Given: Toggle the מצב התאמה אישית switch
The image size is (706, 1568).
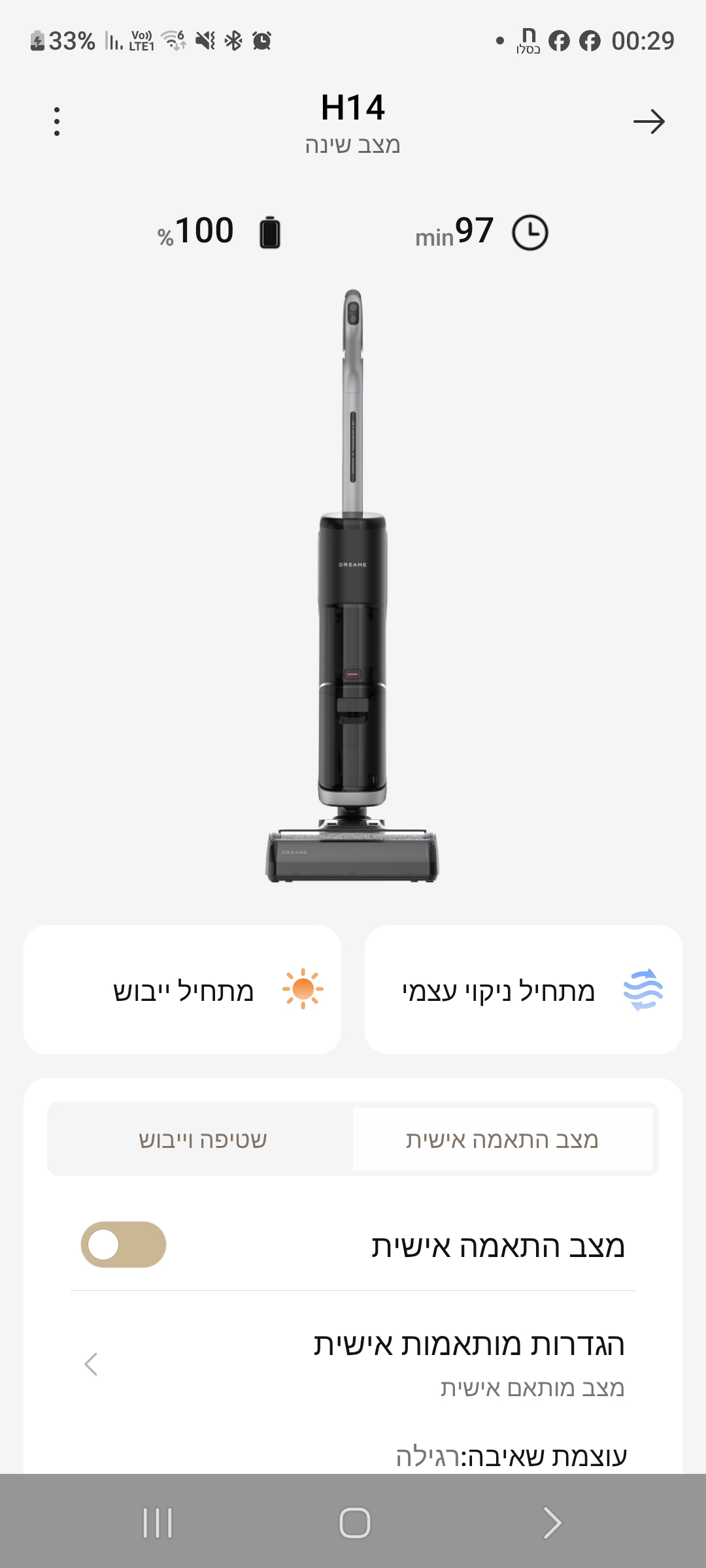Looking at the screenshot, I should click(124, 1245).
